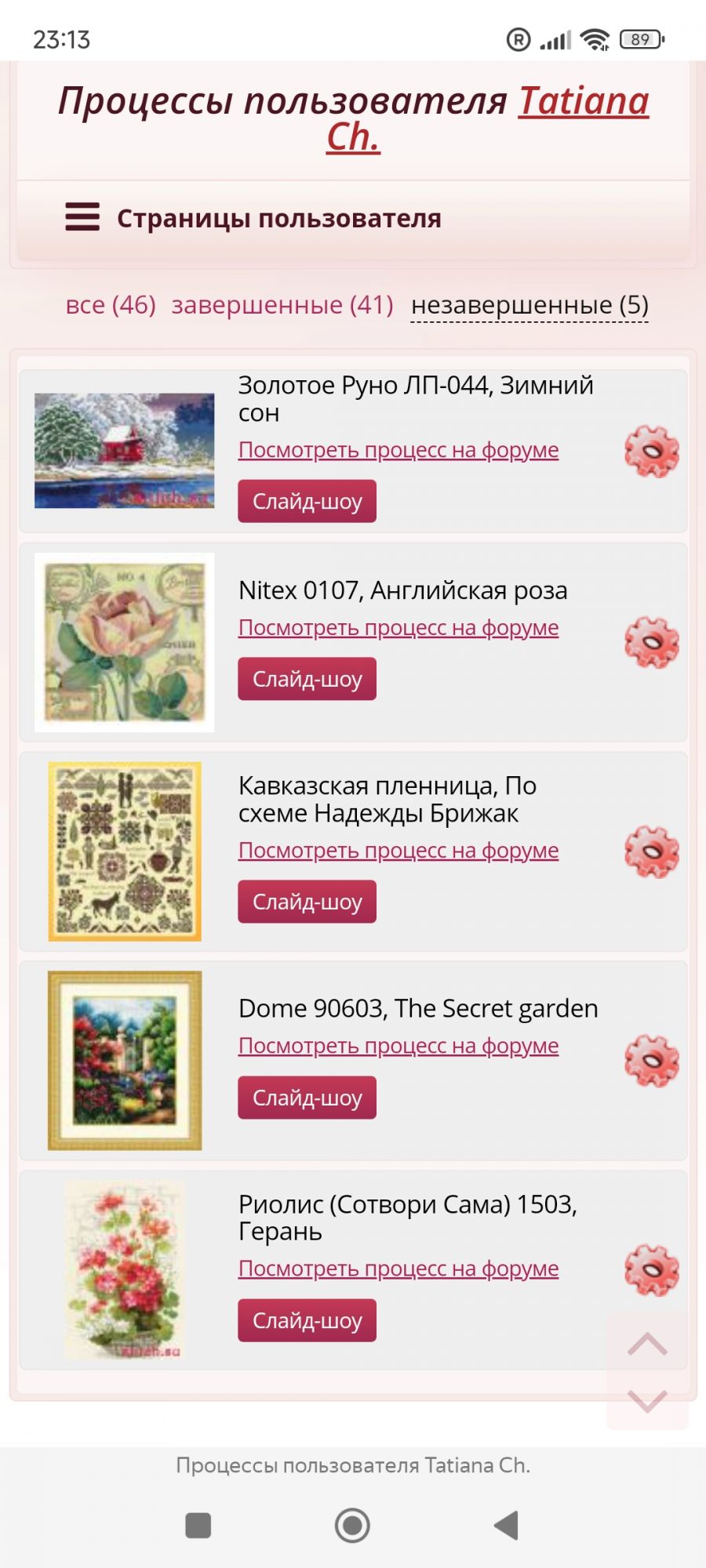Image resolution: width=706 pixels, height=1568 pixels.
Task: View forum process for Герань
Action: pyautogui.click(x=398, y=1269)
